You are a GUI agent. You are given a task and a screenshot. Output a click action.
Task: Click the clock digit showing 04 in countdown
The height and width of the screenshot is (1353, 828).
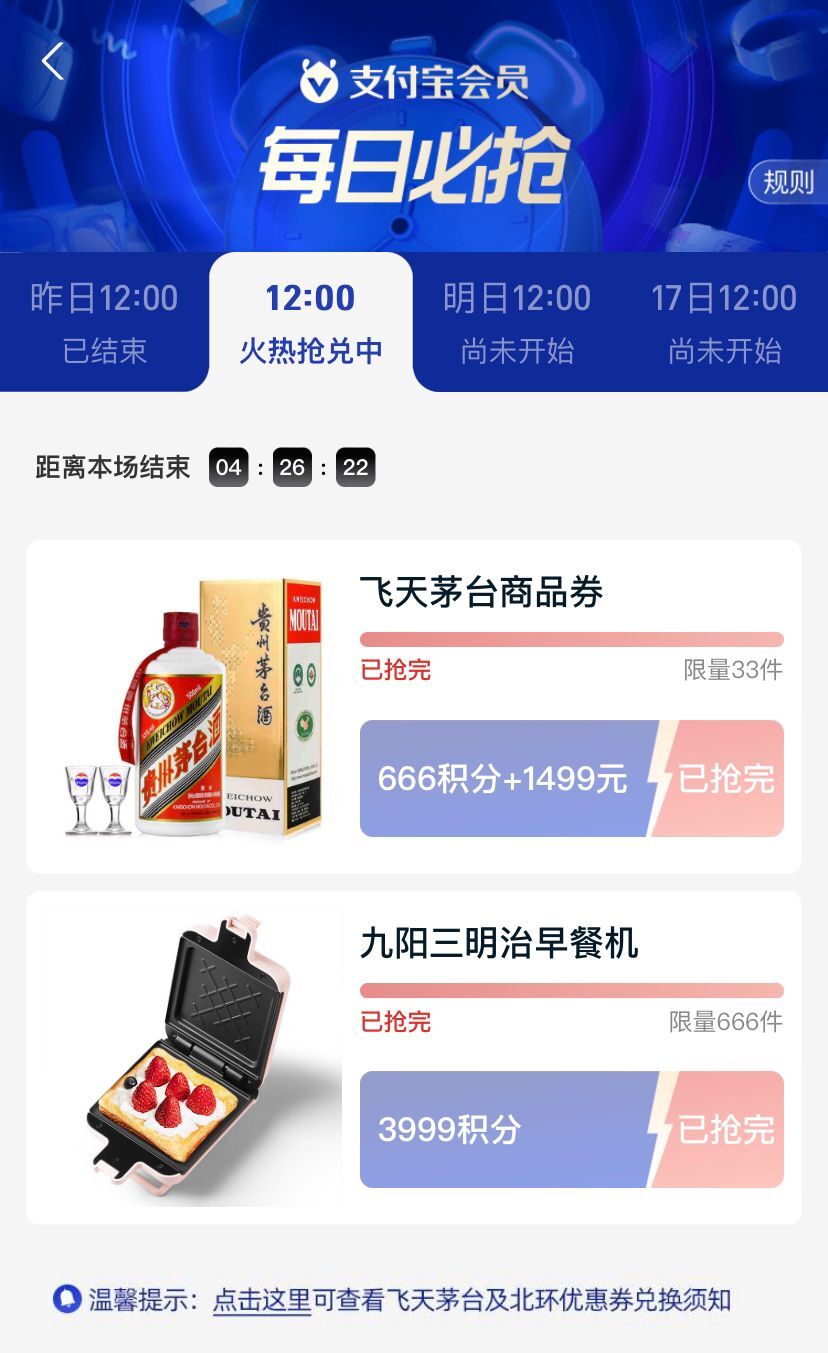point(227,466)
